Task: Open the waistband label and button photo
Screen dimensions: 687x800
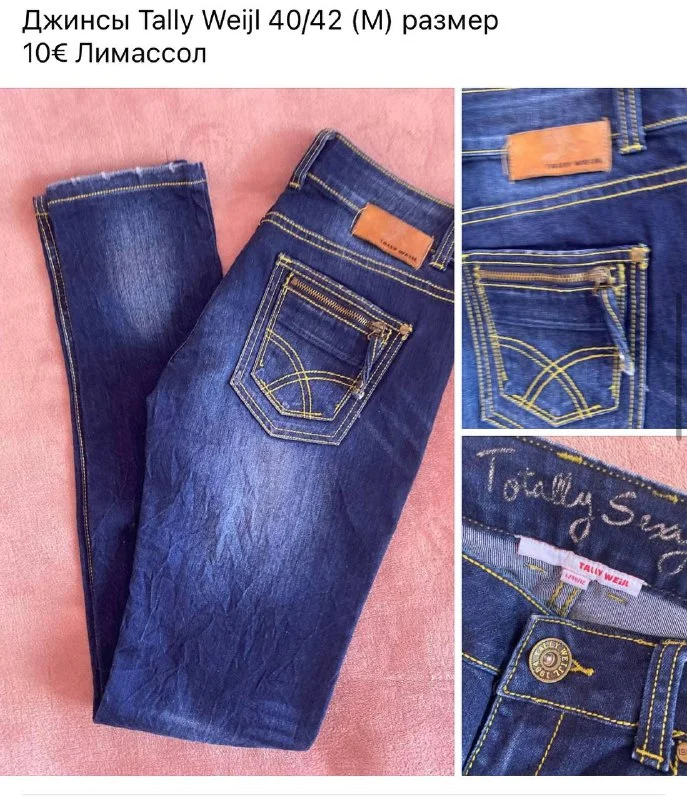Action: [x=574, y=606]
